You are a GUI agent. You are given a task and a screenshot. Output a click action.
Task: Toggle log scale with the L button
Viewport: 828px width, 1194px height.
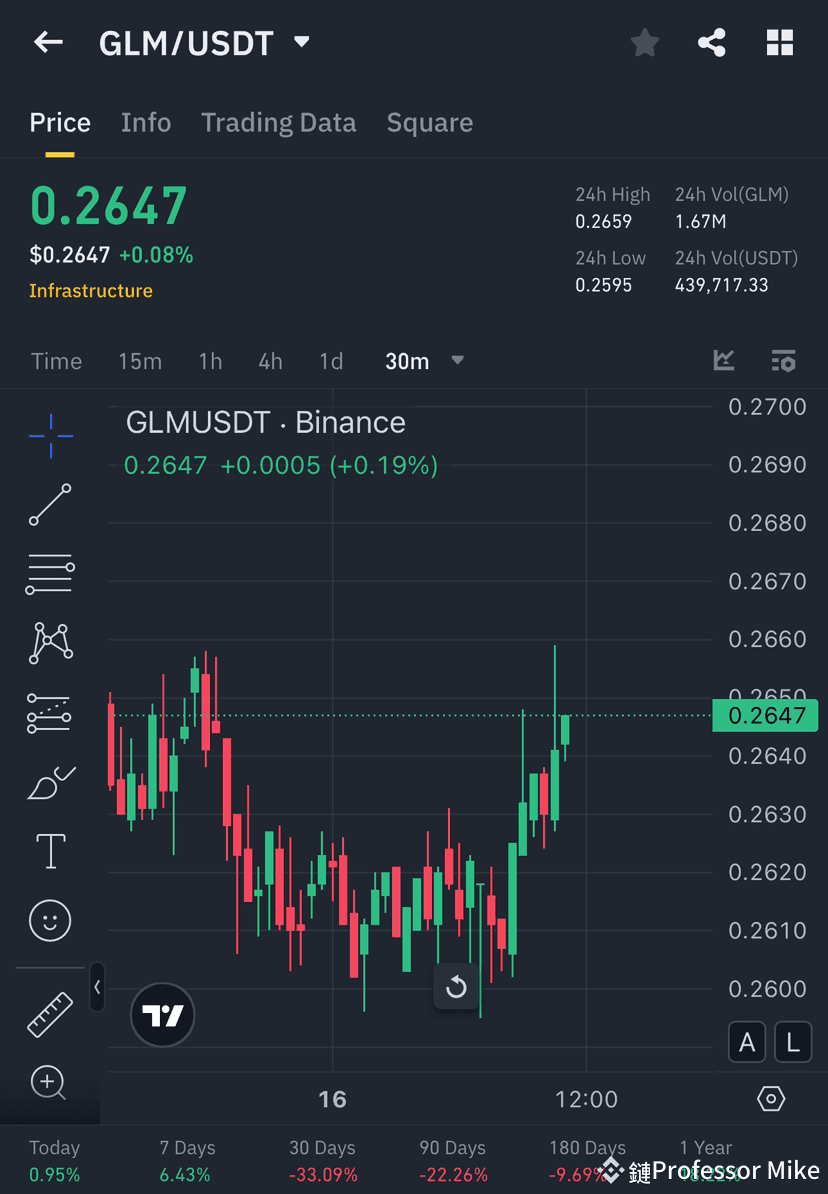[792, 1042]
